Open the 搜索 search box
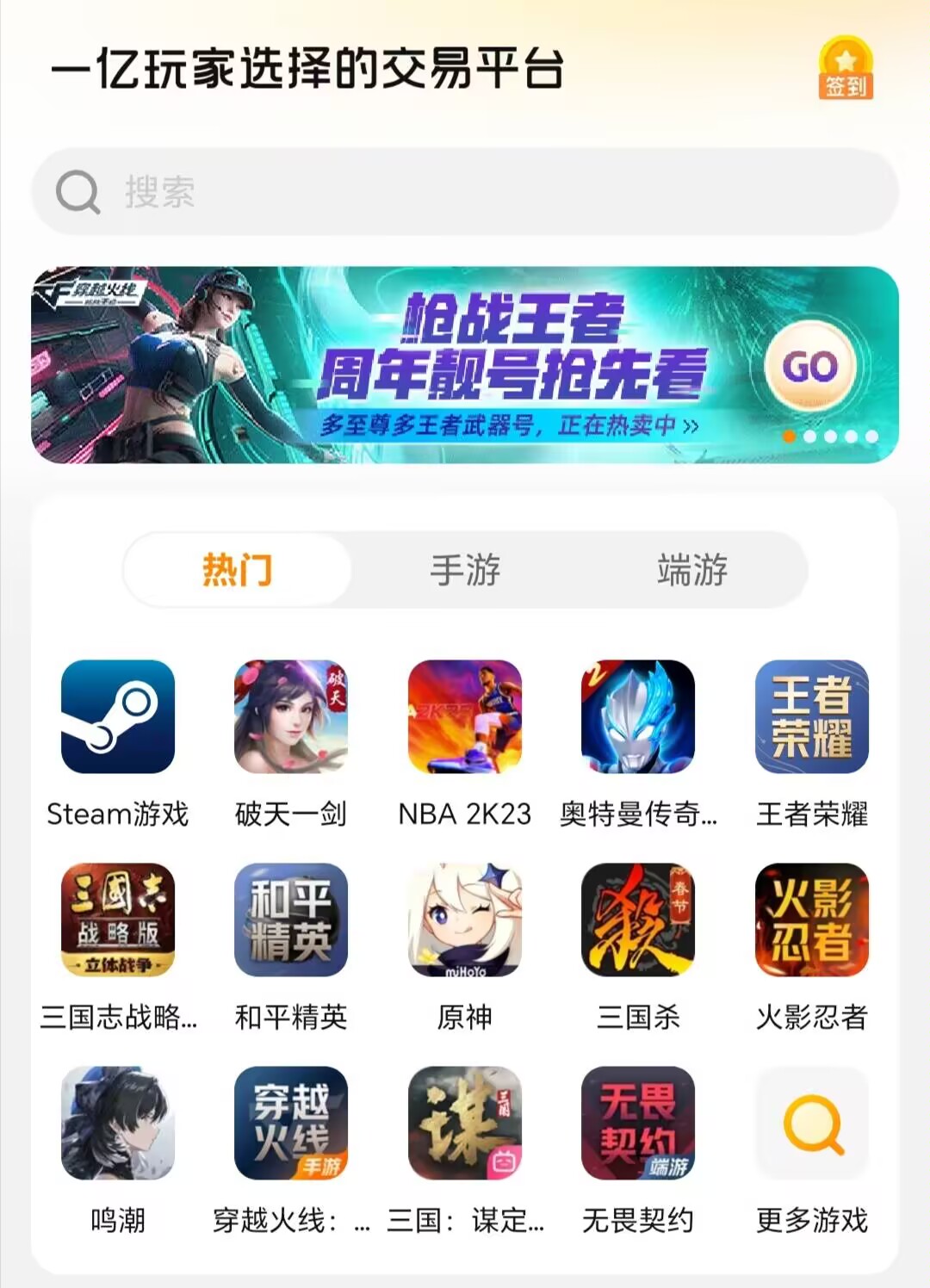The width and height of the screenshot is (930, 1288). pyautogui.click(x=465, y=192)
